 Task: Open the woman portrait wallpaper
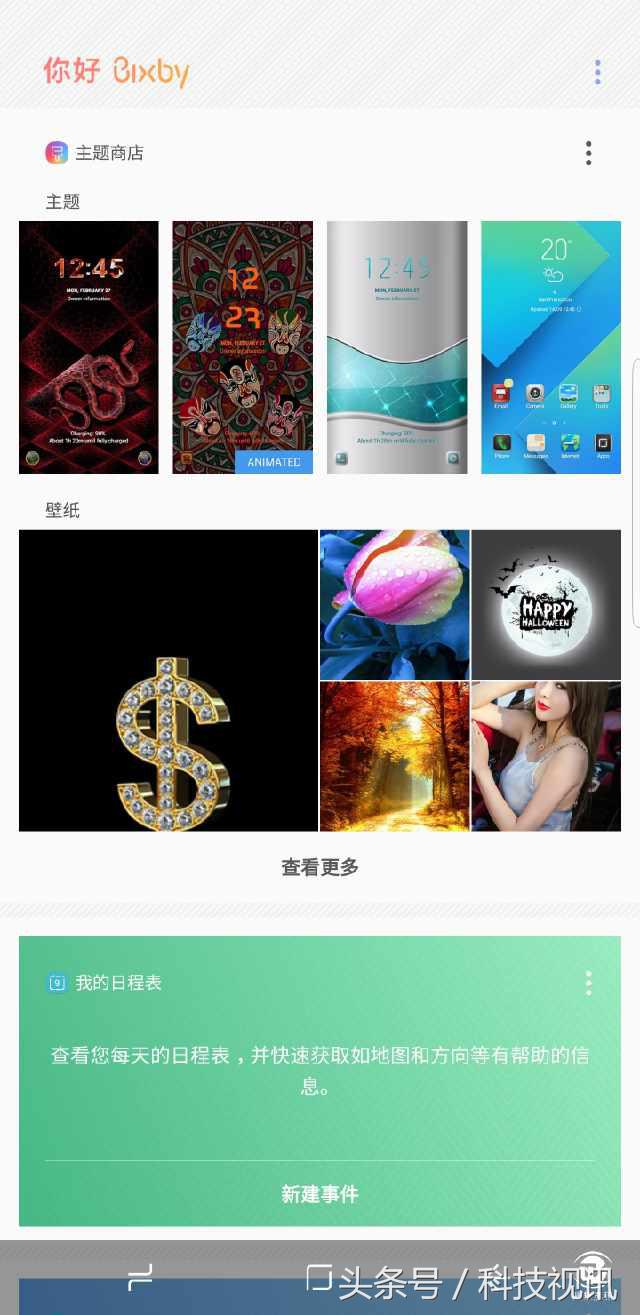click(546, 756)
